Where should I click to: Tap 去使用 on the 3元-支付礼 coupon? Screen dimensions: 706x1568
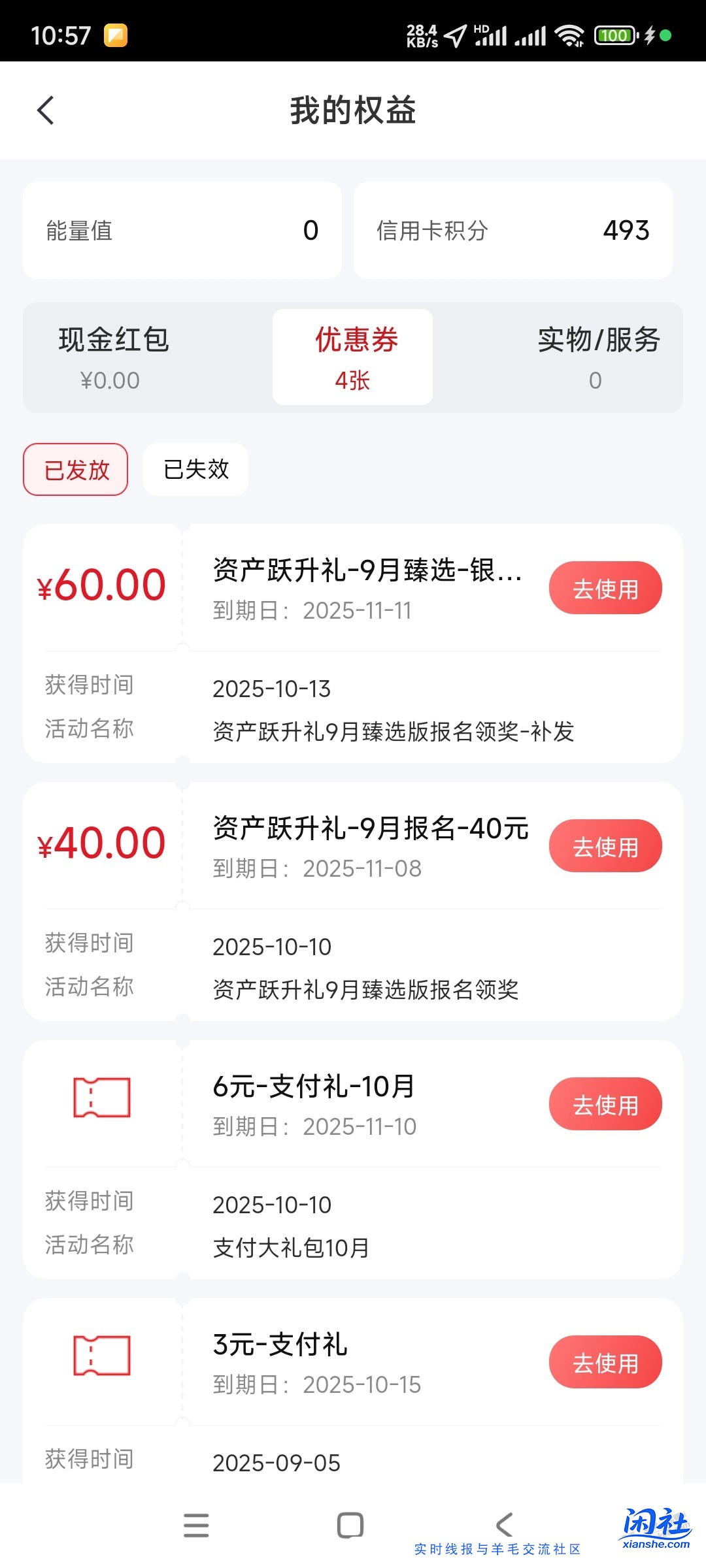(x=605, y=1362)
